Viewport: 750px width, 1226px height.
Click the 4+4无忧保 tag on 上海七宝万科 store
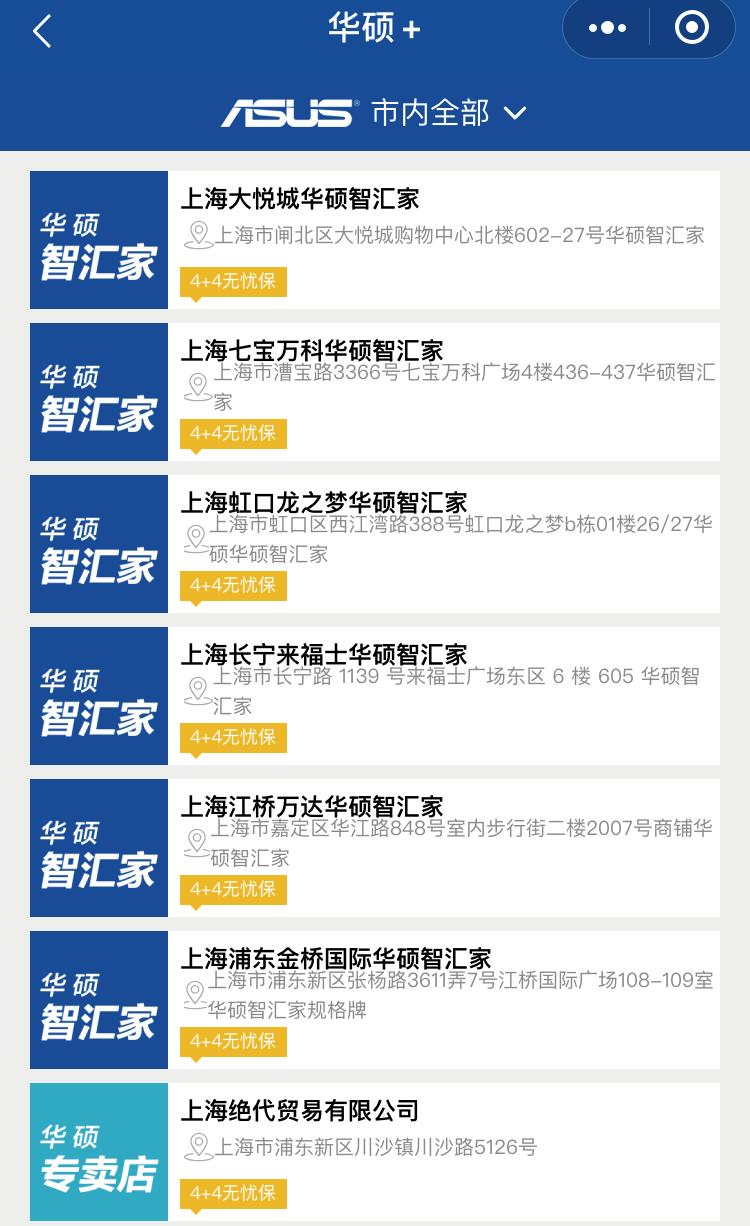pos(232,434)
